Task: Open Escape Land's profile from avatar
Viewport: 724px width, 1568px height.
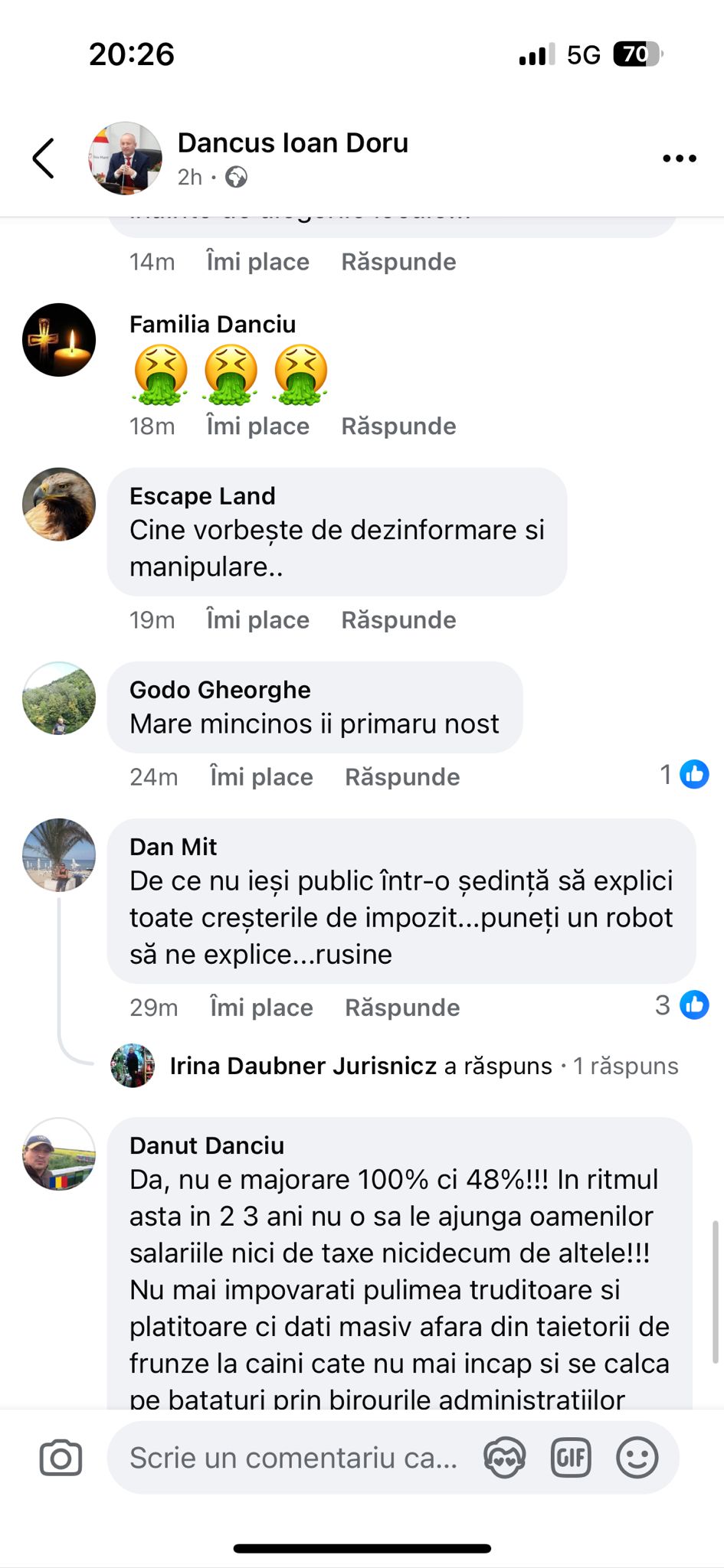Action: (59, 505)
